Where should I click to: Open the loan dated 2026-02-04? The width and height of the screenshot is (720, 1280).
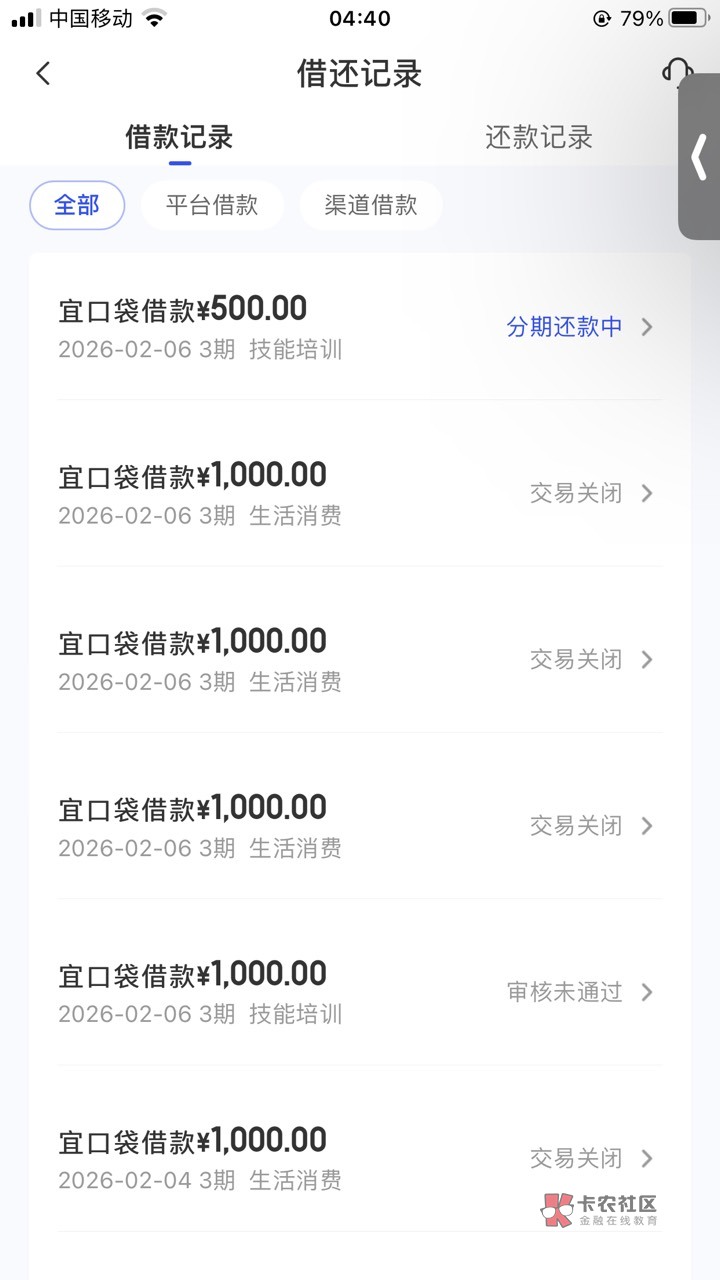(x=360, y=1158)
